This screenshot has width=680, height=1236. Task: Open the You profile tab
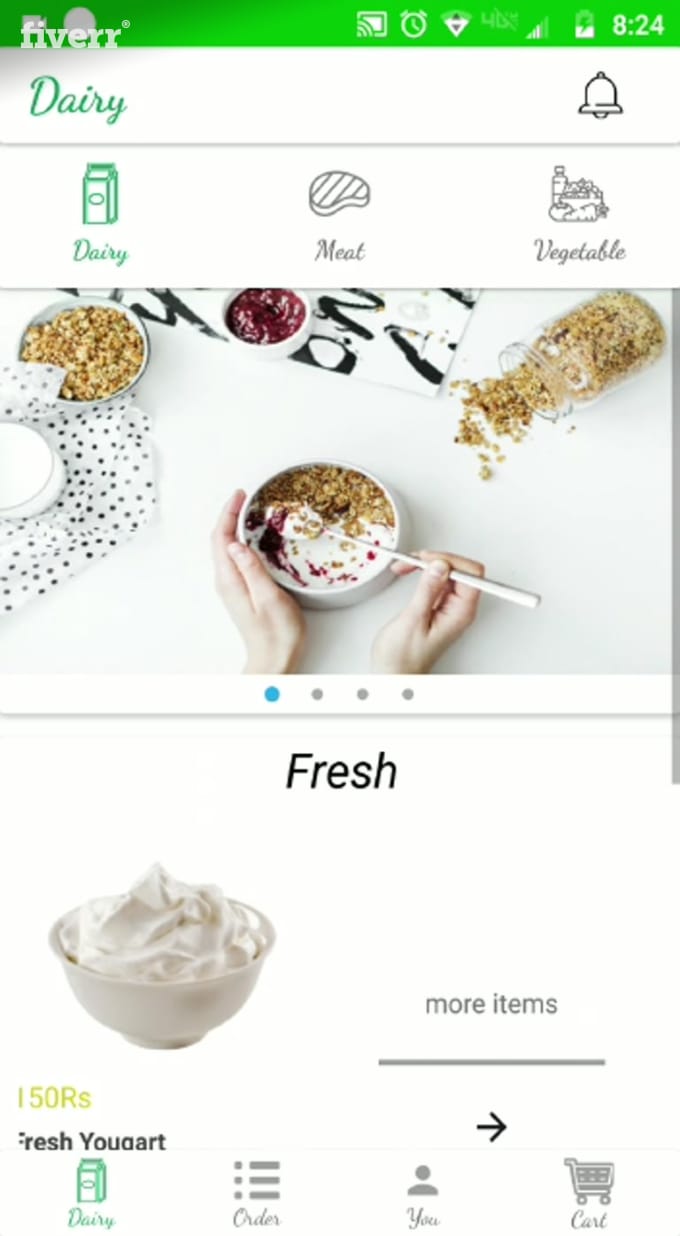[423, 1193]
